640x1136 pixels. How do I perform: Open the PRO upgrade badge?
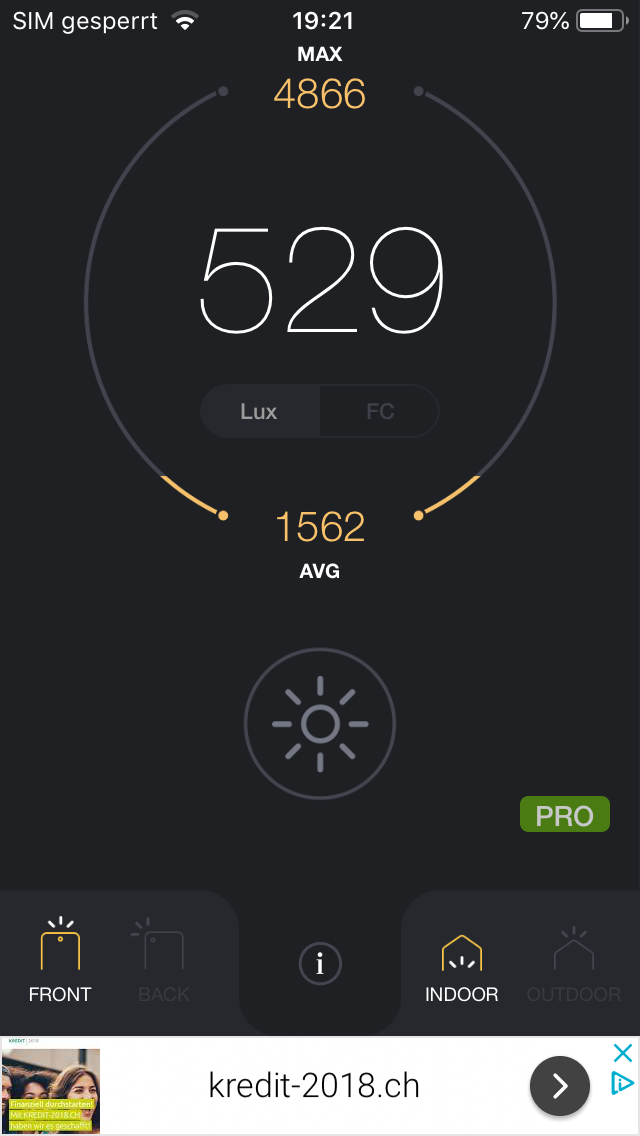[564, 815]
